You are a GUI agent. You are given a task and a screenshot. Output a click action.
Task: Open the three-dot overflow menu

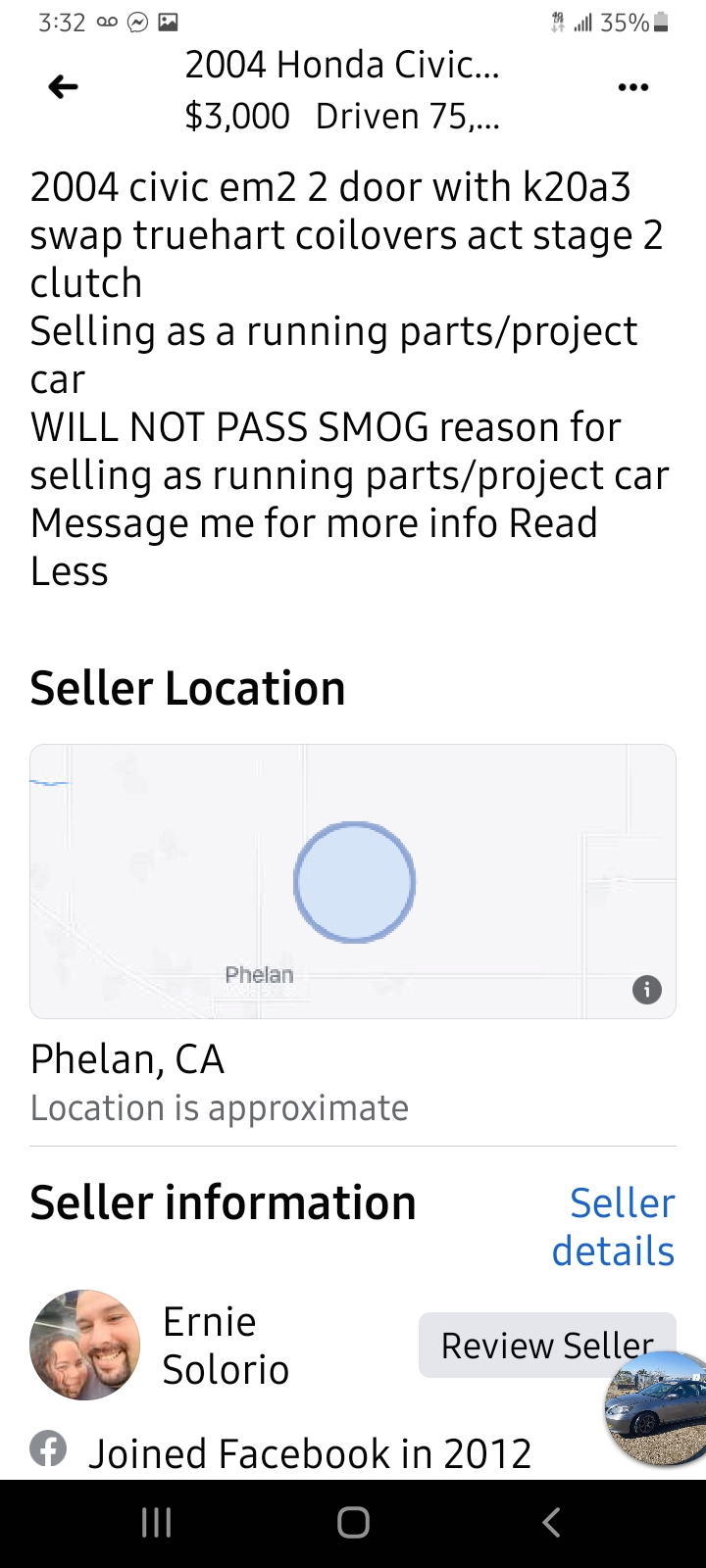pos(633,87)
